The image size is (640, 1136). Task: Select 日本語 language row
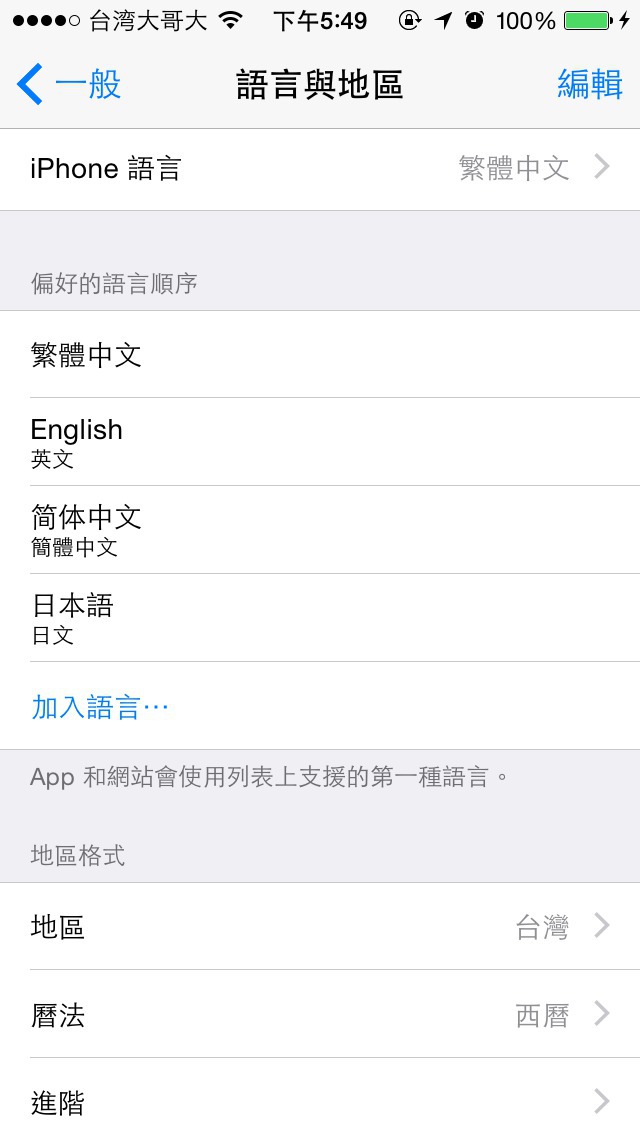pyautogui.click(x=320, y=618)
